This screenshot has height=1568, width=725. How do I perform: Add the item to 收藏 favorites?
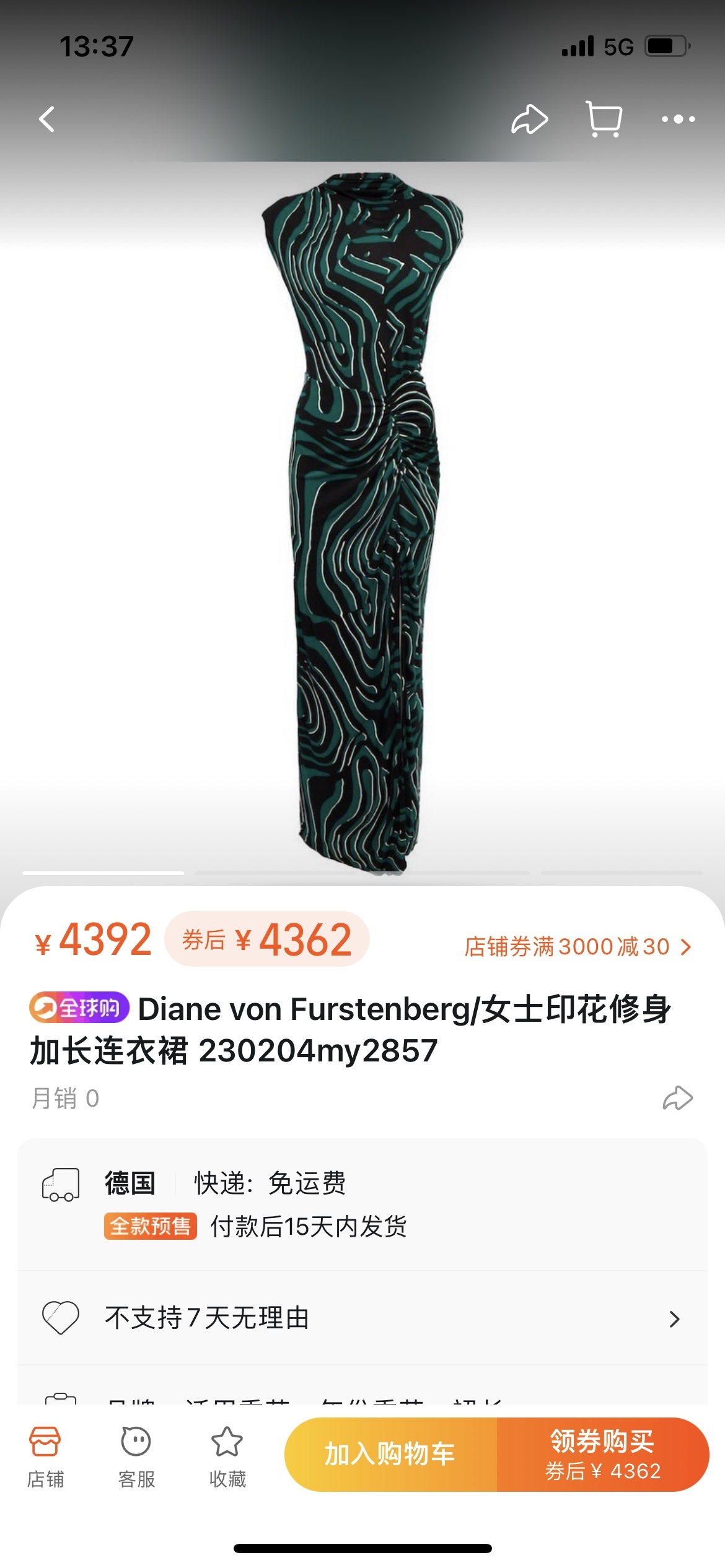click(x=227, y=1455)
